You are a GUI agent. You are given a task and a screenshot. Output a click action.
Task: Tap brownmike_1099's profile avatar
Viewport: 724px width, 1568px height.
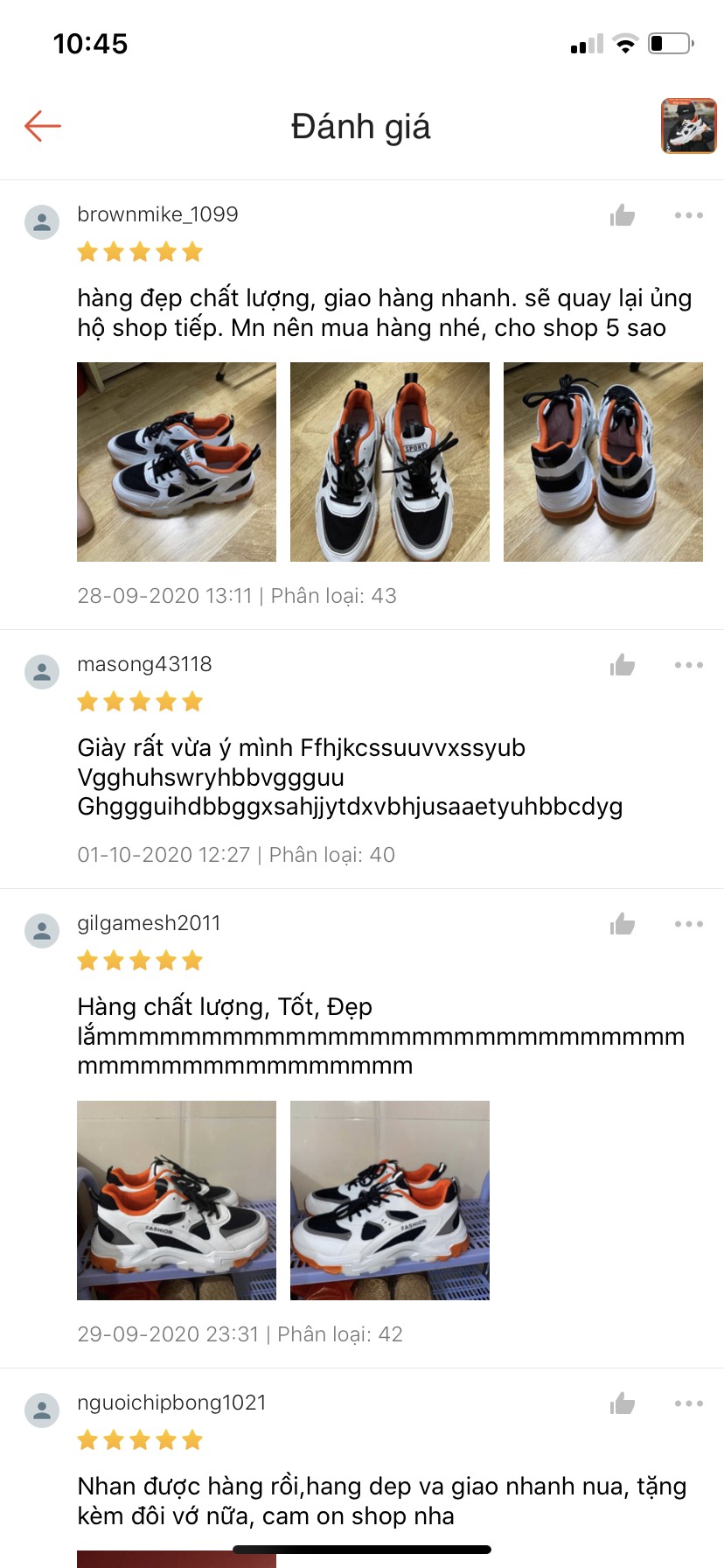tap(41, 221)
